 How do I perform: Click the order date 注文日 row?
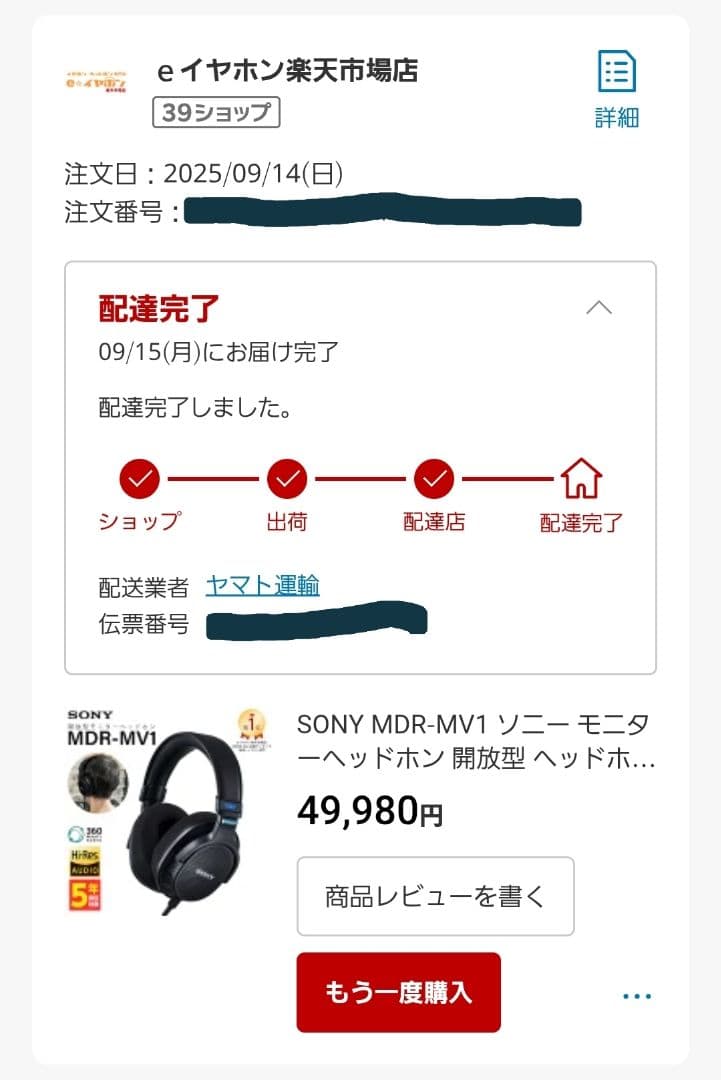click(200, 171)
